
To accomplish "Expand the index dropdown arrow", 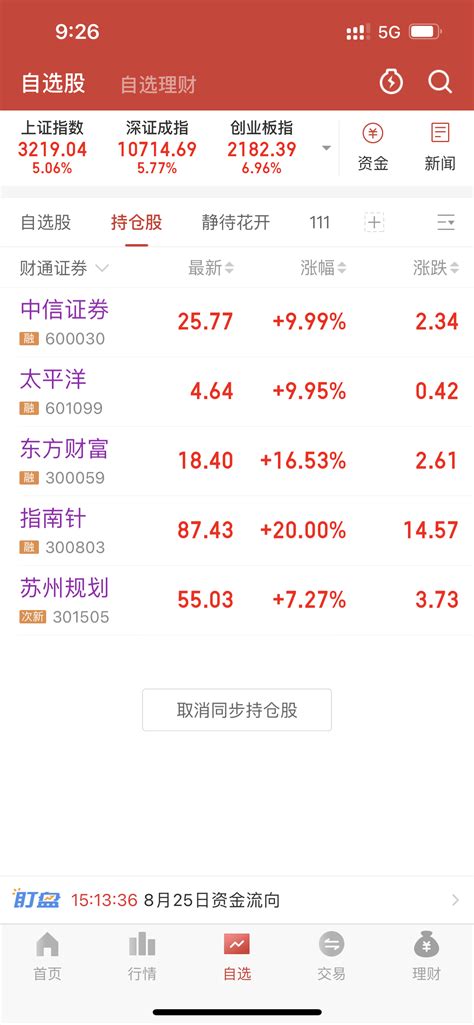I will coord(326,149).
